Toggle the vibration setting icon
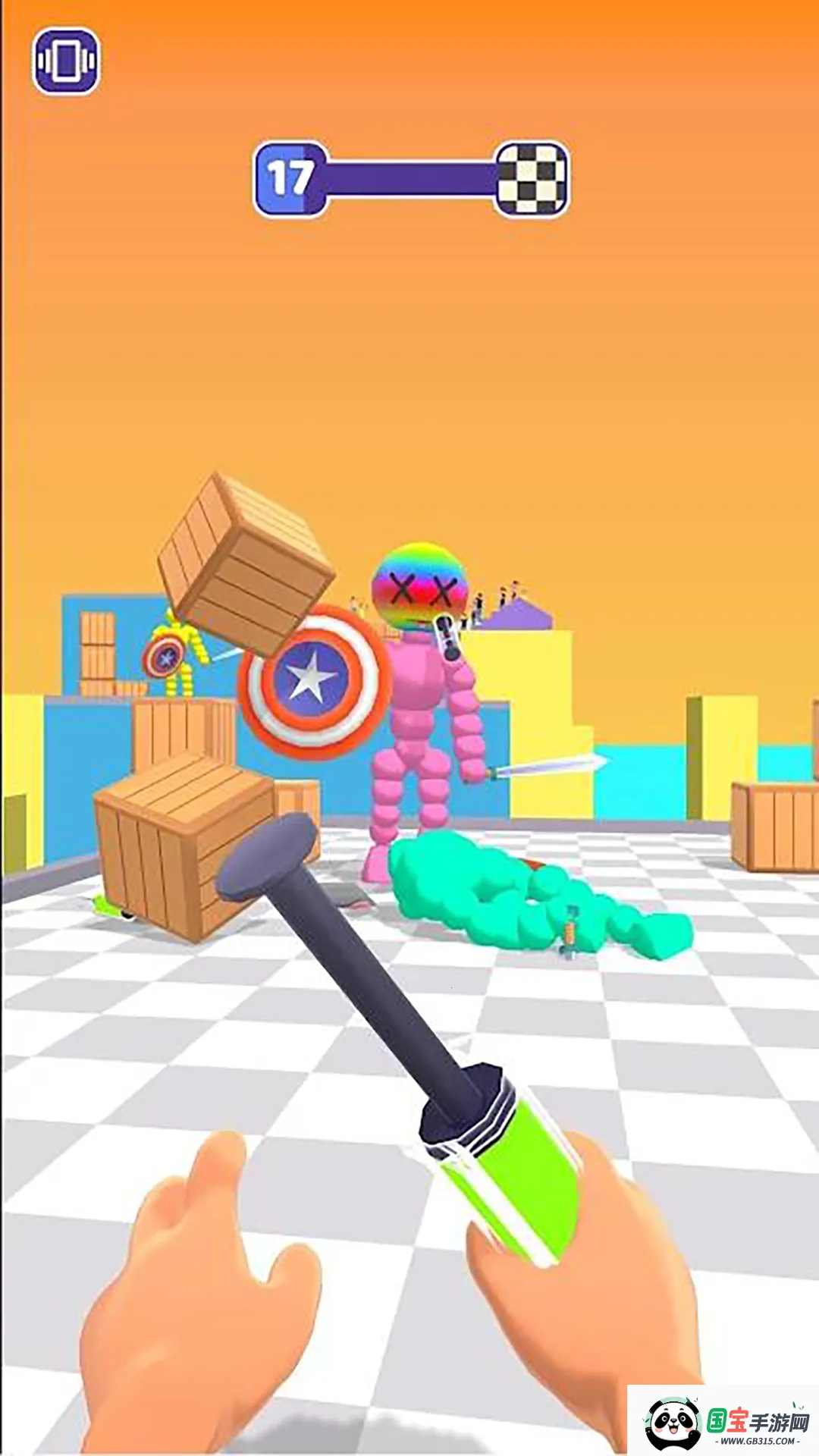Image resolution: width=819 pixels, height=1456 pixels. 66,61
